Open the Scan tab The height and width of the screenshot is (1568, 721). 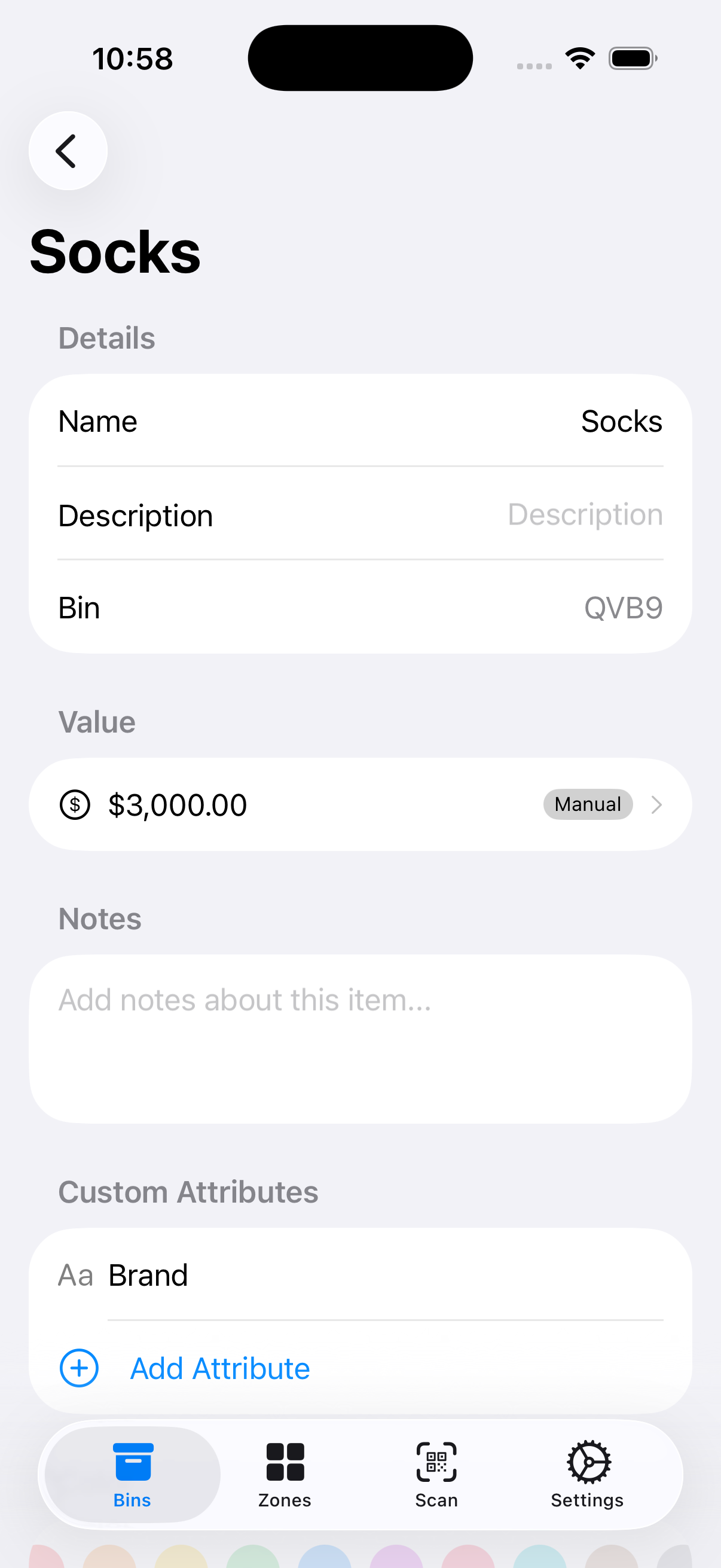point(436,1474)
